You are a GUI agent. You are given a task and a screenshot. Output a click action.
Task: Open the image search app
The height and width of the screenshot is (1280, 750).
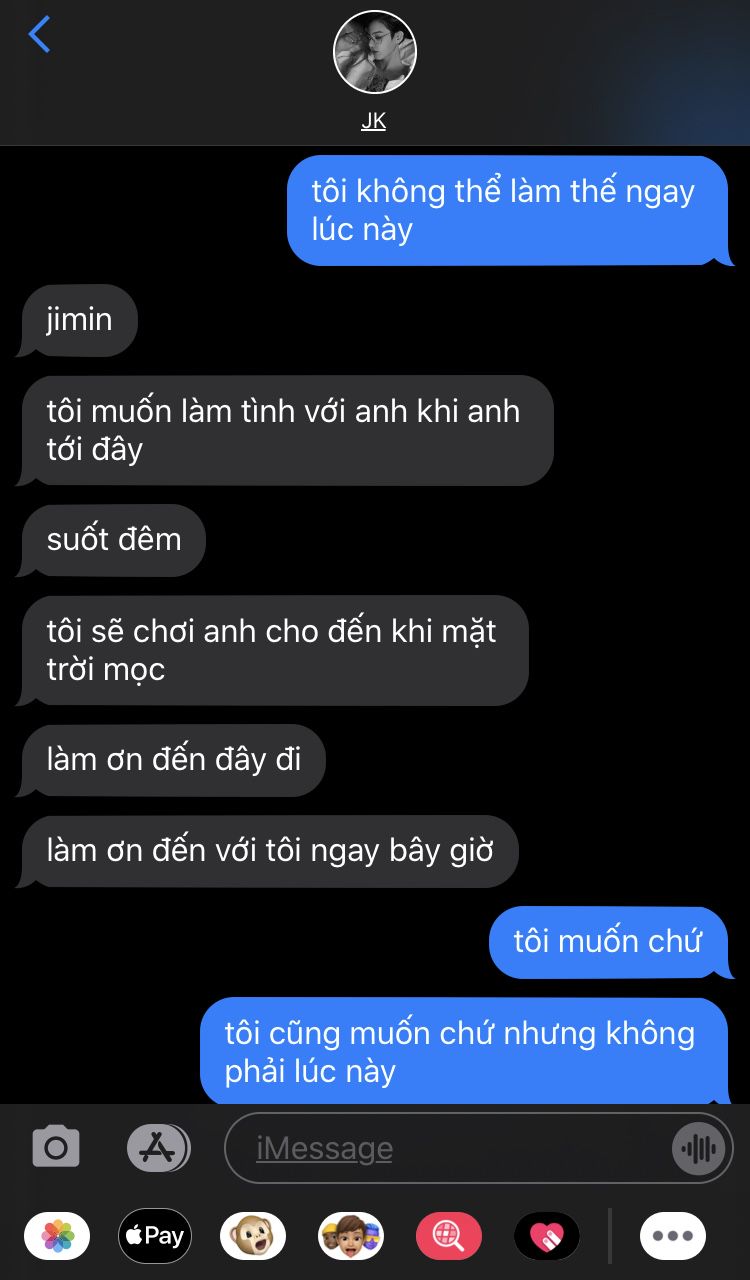(449, 1236)
